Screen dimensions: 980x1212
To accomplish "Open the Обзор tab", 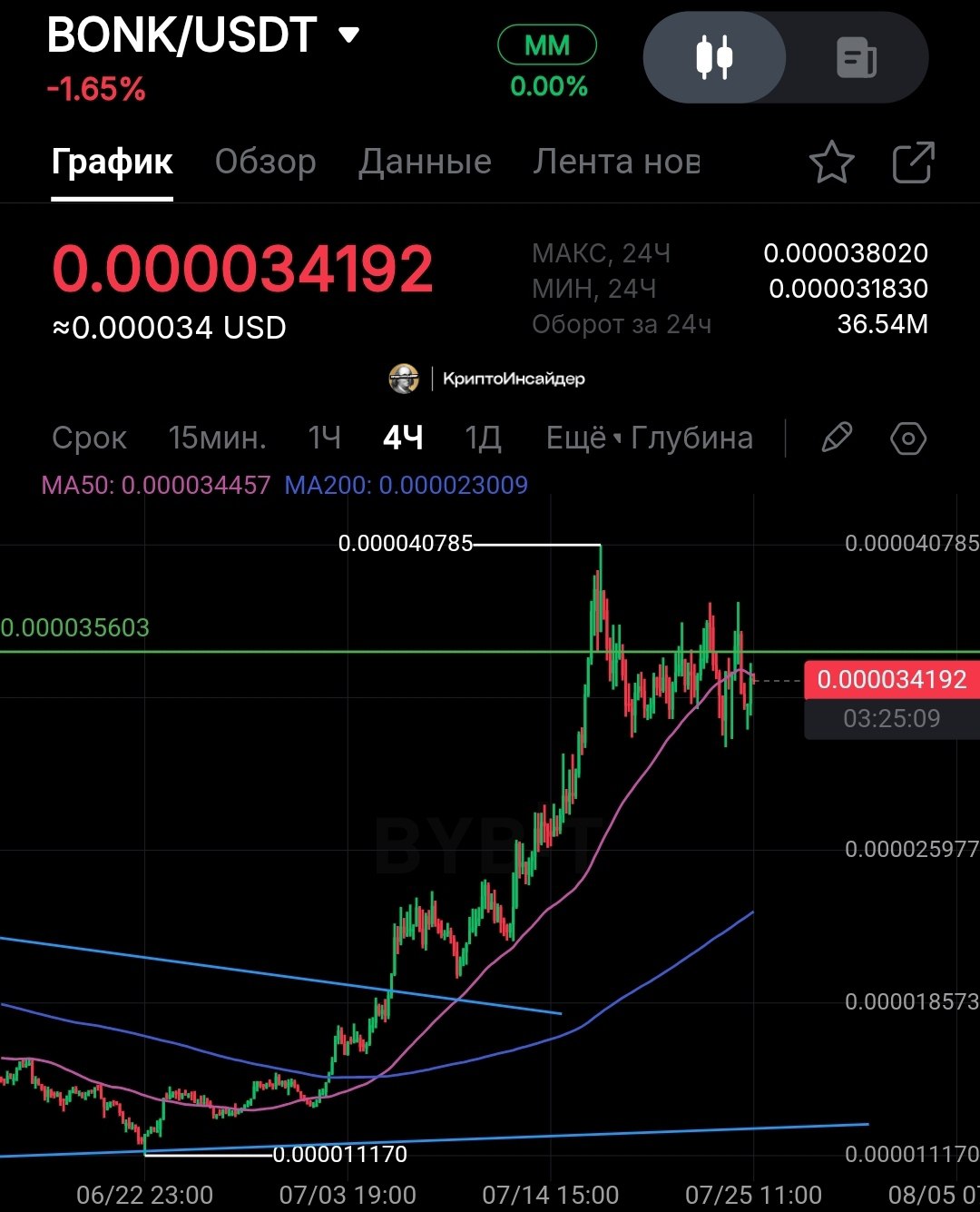I will tap(265, 162).
